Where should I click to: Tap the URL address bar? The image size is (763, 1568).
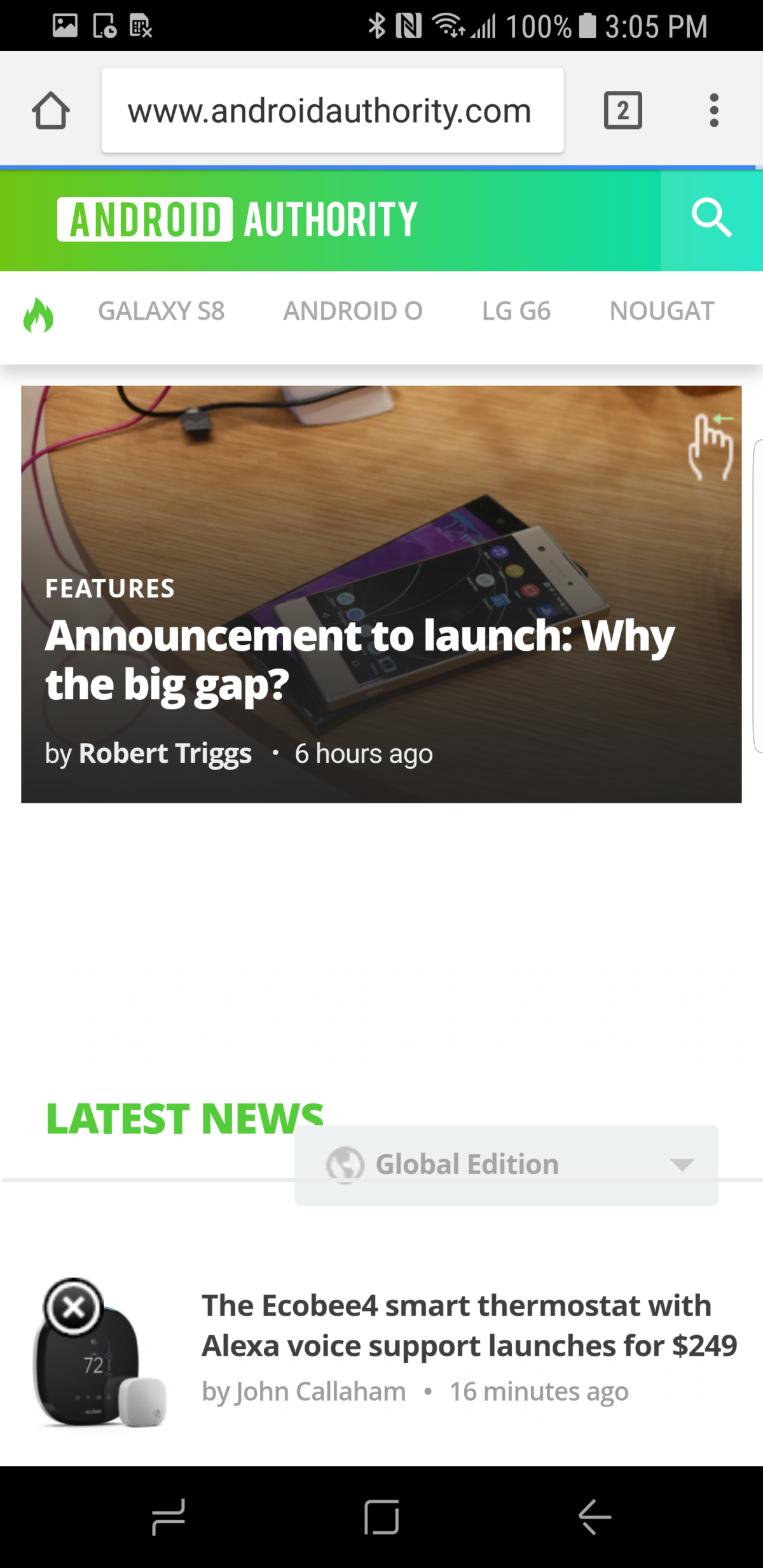[332, 111]
